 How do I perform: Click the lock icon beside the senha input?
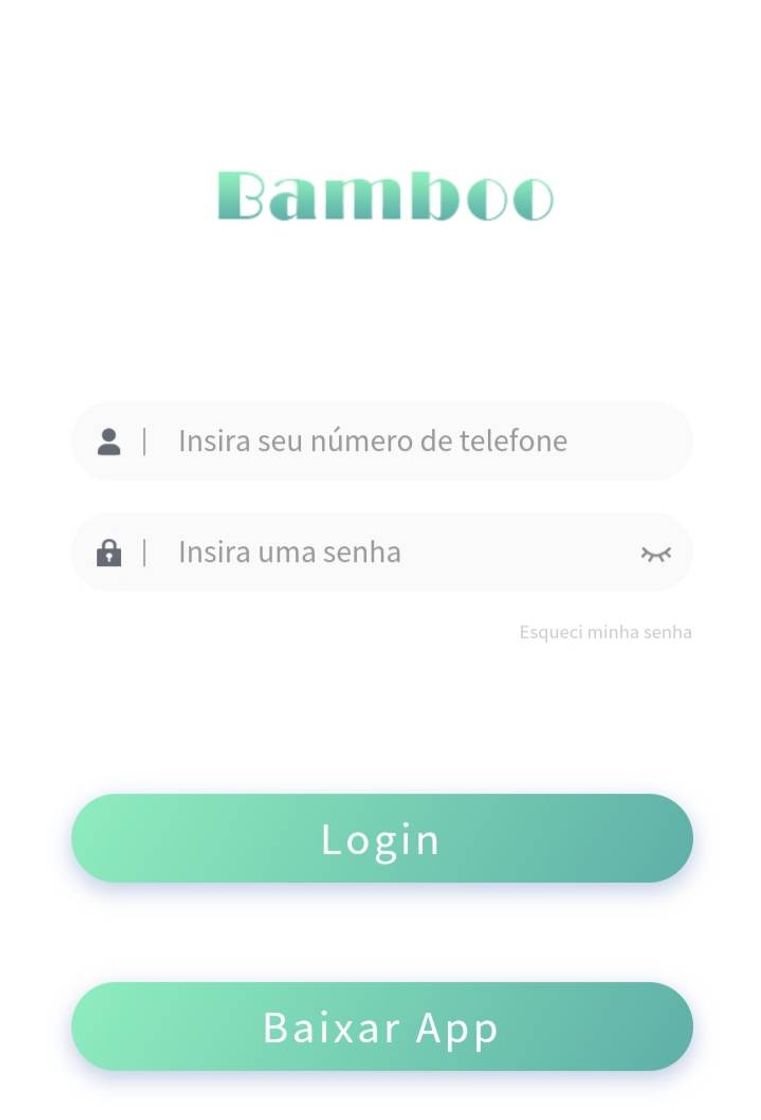pos(111,551)
